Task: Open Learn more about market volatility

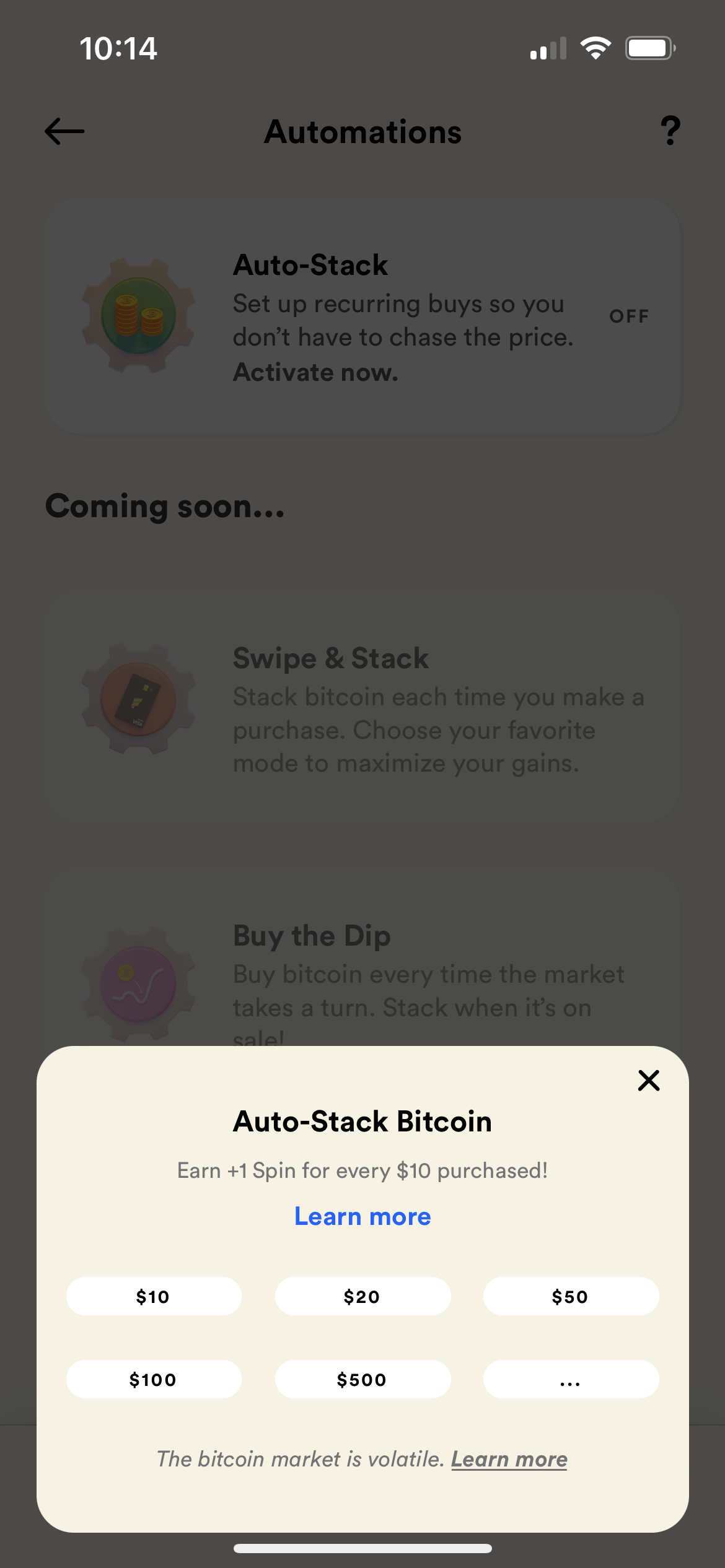Action: (x=509, y=1459)
